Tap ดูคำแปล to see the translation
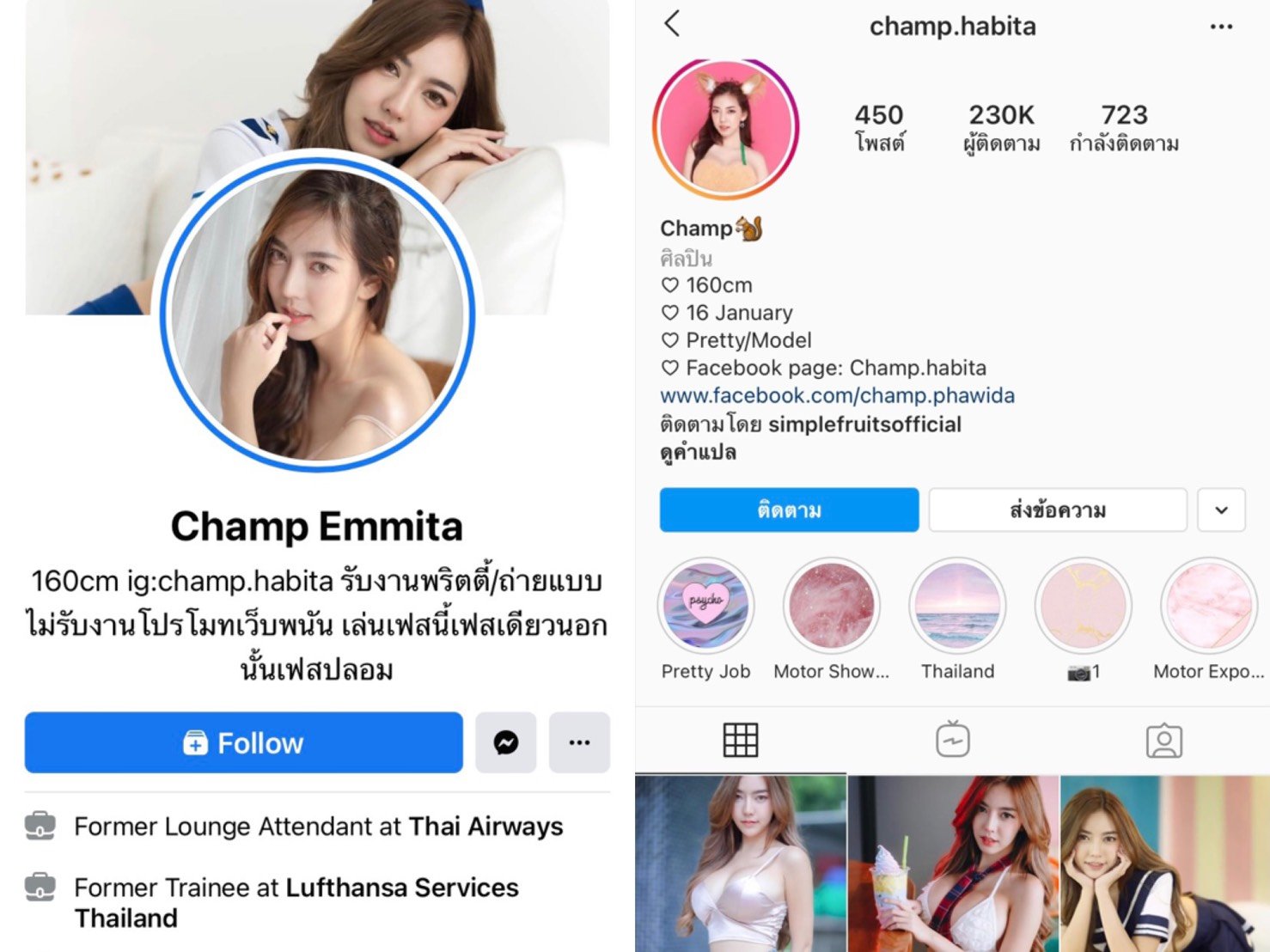 click(x=698, y=452)
